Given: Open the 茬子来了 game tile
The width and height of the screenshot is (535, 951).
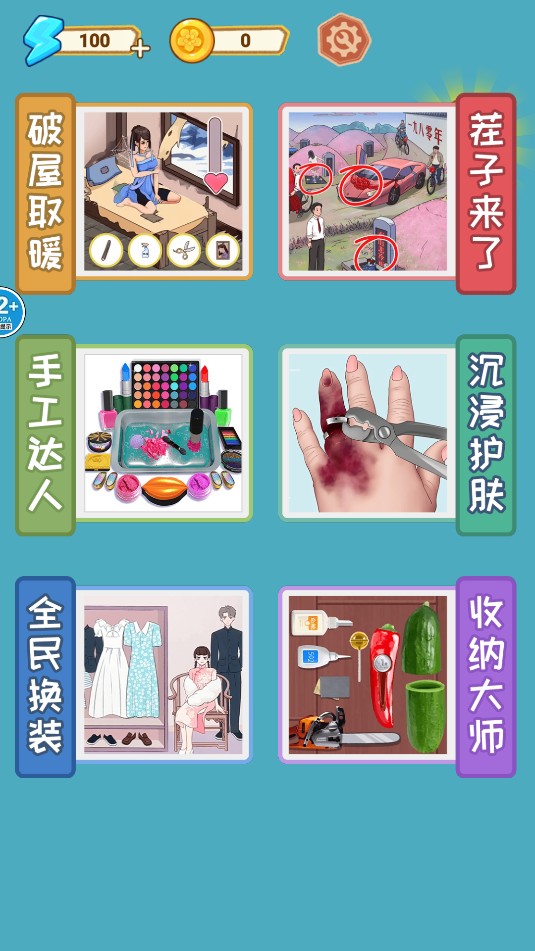Looking at the screenshot, I should click(x=397, y=193).
